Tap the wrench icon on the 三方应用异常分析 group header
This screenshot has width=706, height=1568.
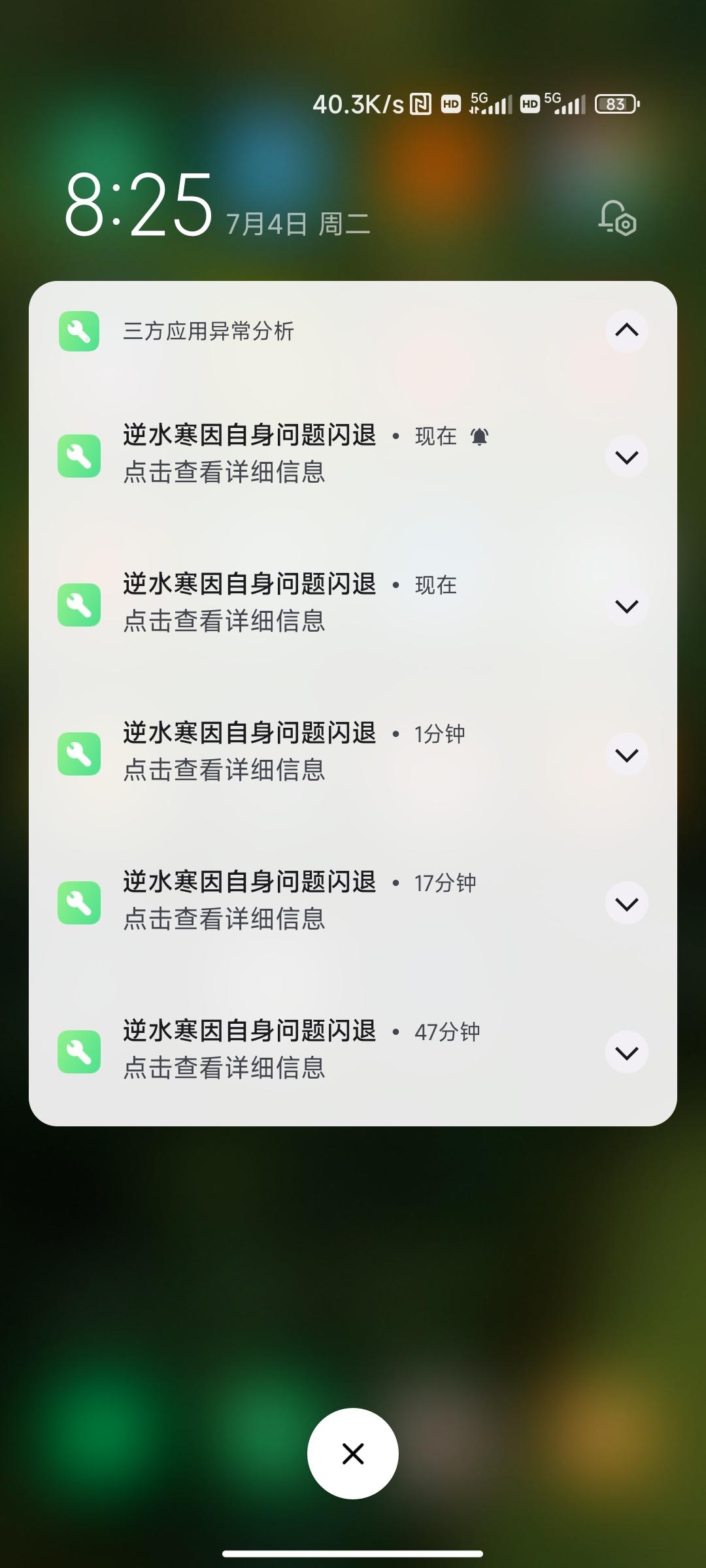point(78,331)
